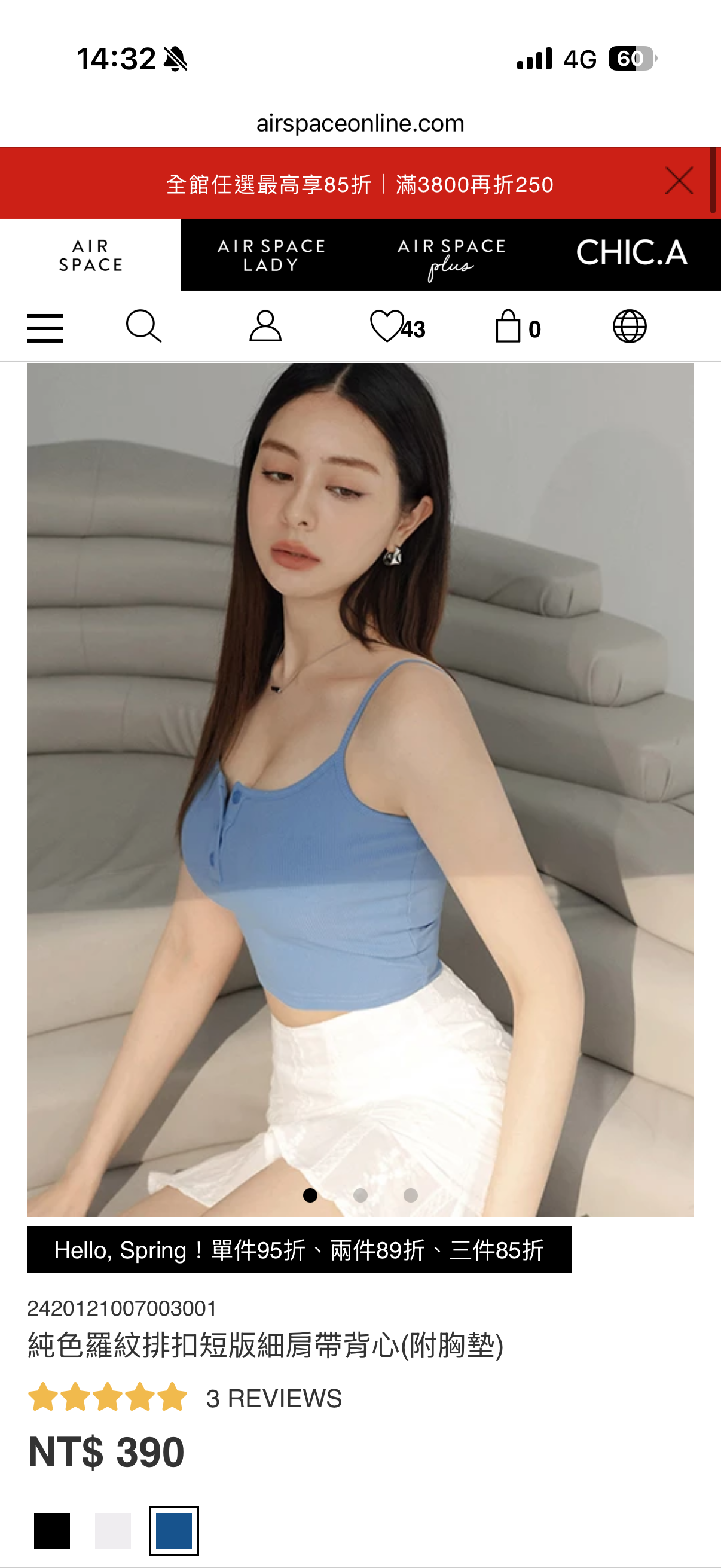Open the account profile icon
The image size is (721, 1568).
tap(265, 327)
